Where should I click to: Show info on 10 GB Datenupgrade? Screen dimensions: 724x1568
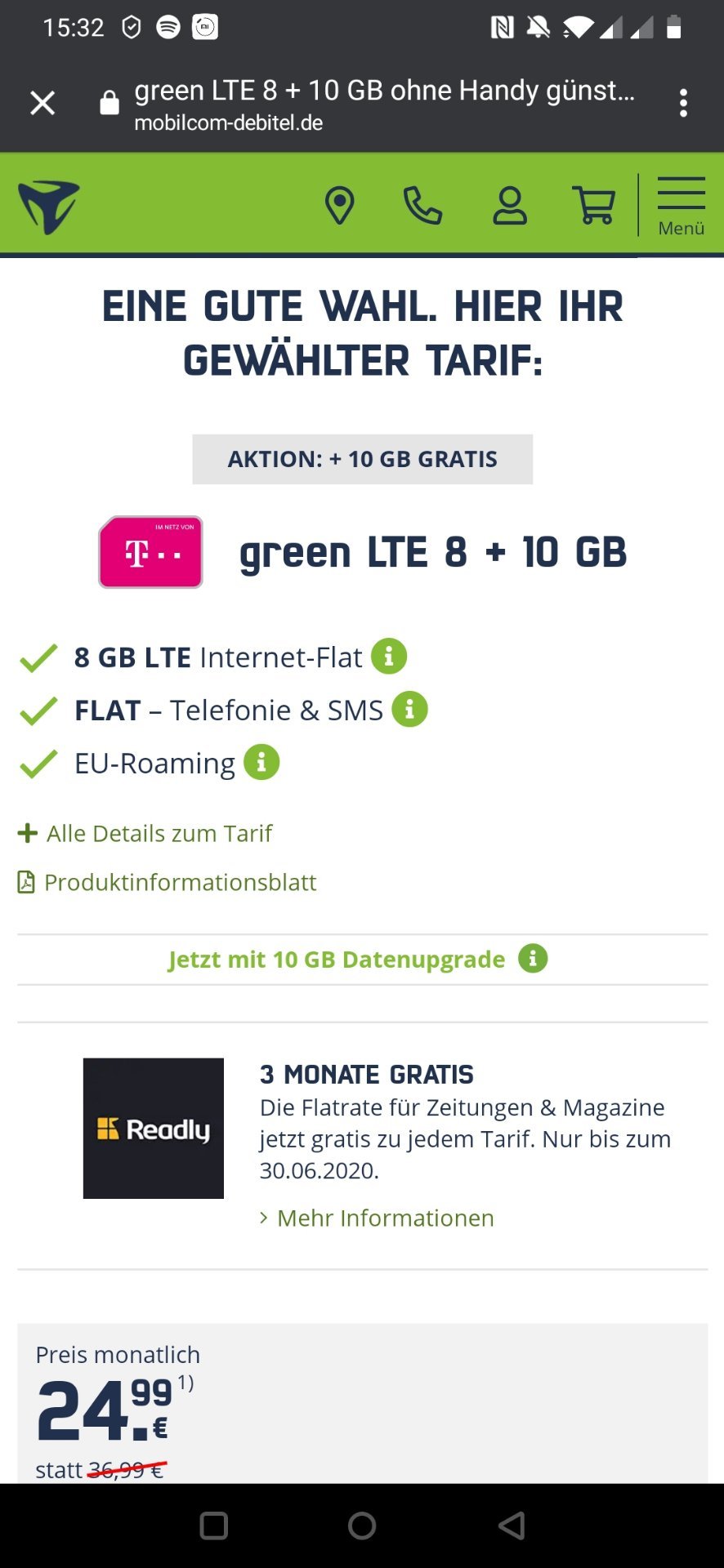tap(533, 958)
